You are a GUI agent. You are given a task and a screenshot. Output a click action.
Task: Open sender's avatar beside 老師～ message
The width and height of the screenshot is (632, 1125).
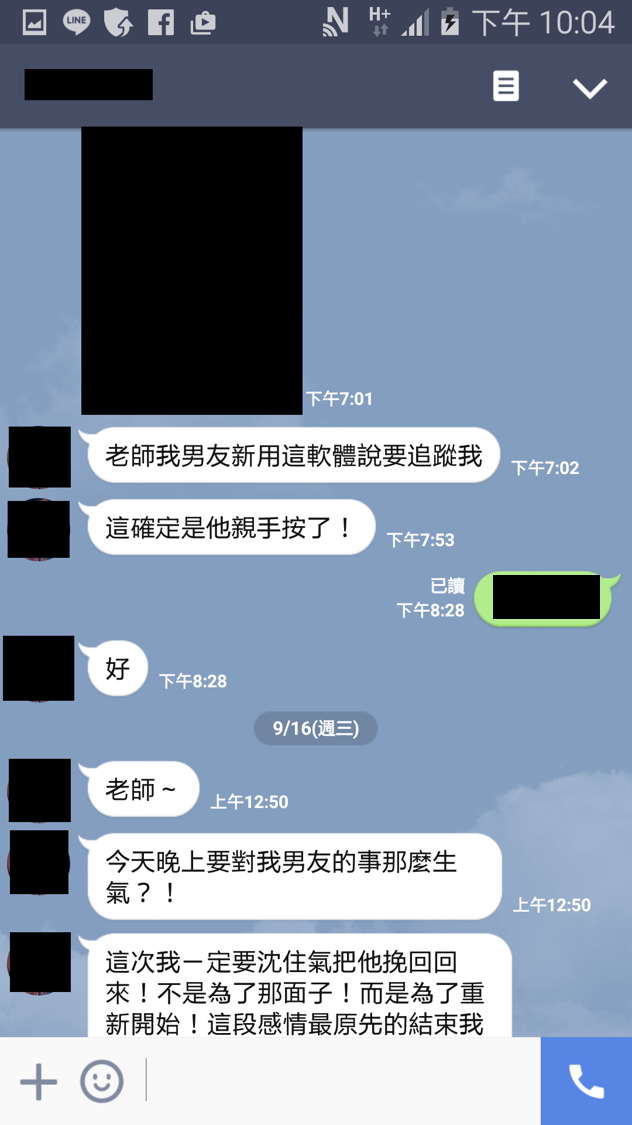pyautogui.click(x=40, y=790)
